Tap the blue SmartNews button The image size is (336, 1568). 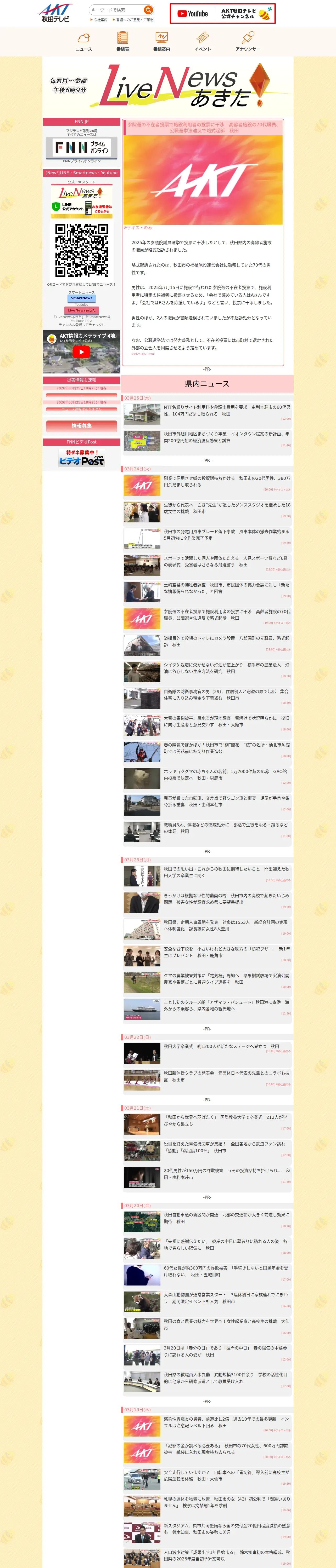(x=82, y=298)
